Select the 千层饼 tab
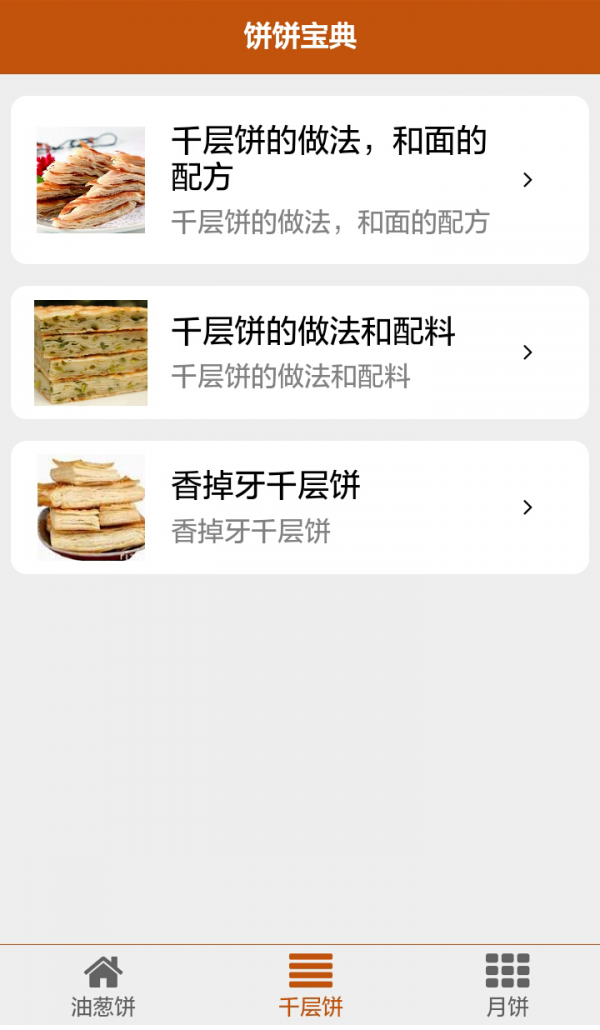Viewport: 600px width, 1030px height. coord(310,986)
